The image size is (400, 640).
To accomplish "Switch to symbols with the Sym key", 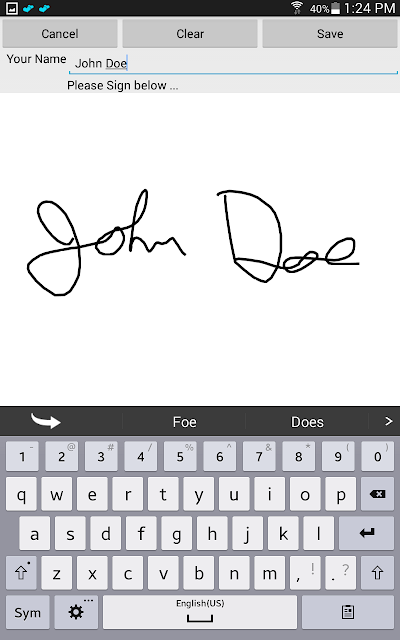I will [x=28, y=612].
